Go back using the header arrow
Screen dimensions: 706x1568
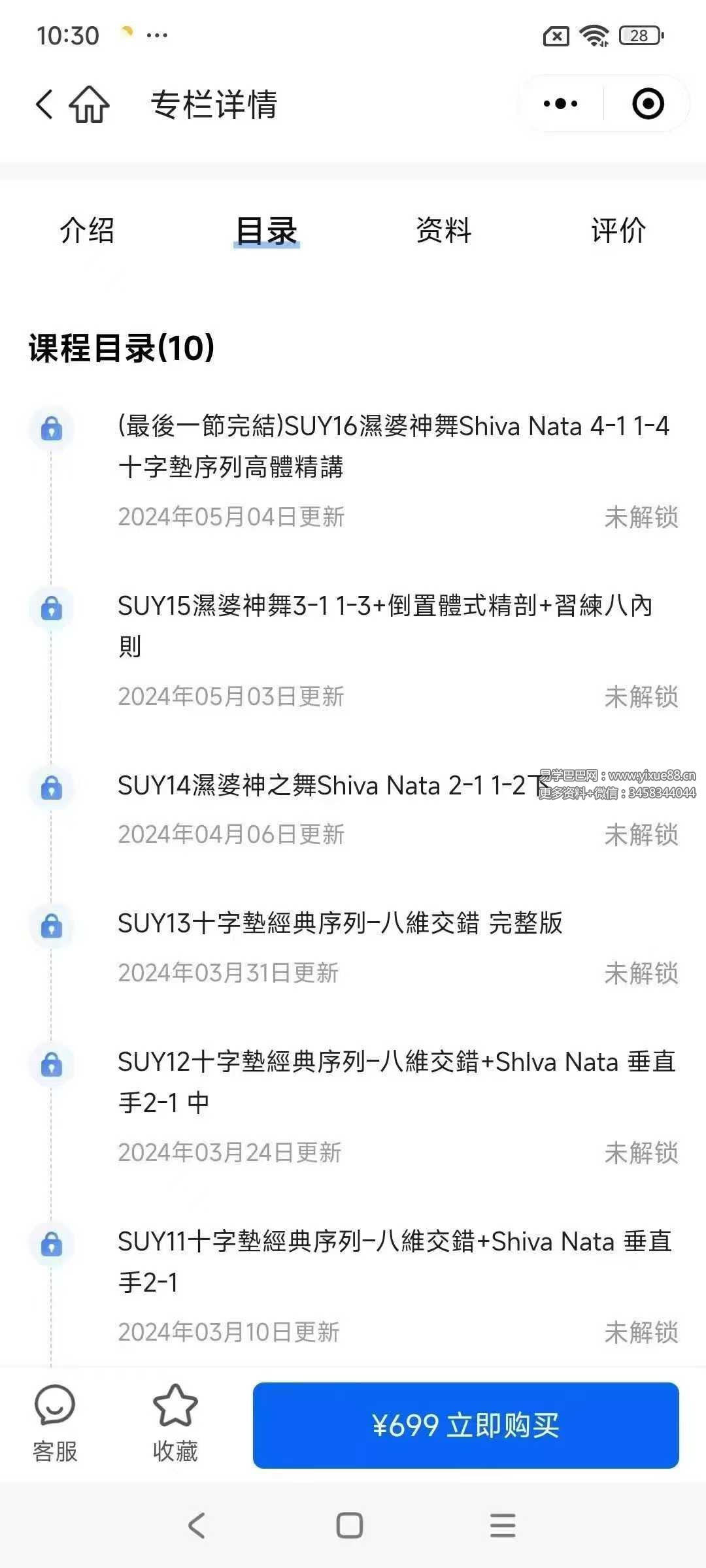point(44,105)
